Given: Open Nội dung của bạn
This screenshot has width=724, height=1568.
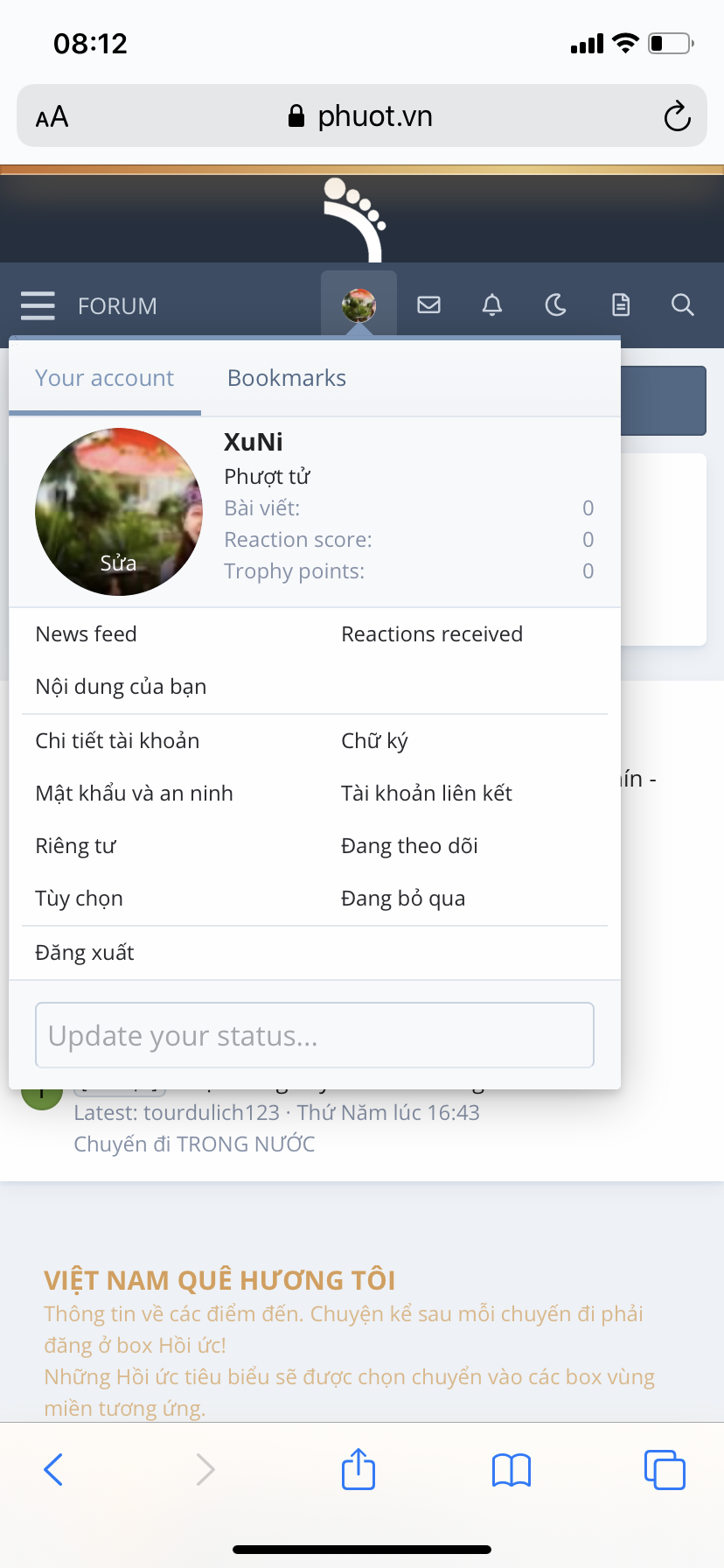Looking at the screenshot, I should (121, 686).
